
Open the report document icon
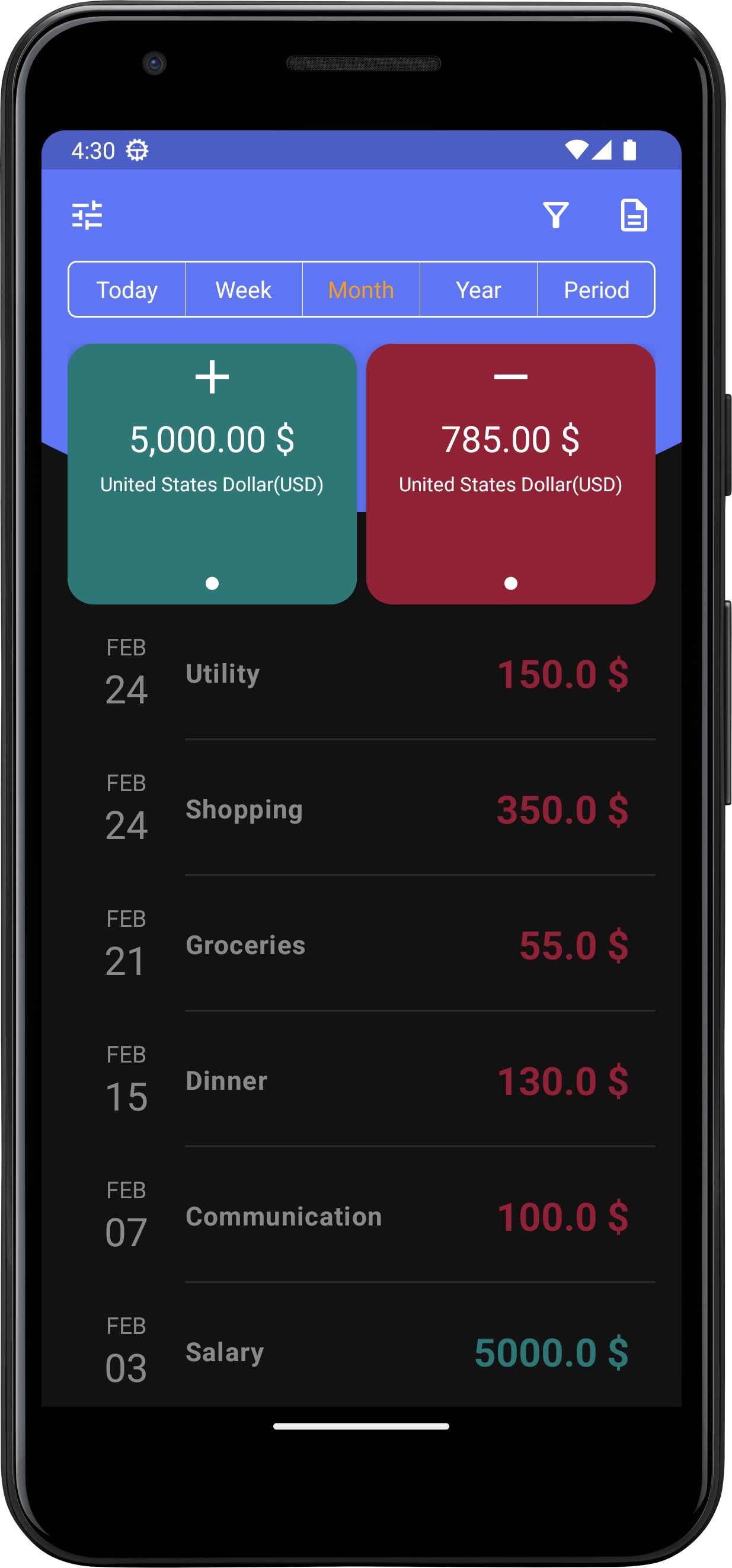point(634,215)
